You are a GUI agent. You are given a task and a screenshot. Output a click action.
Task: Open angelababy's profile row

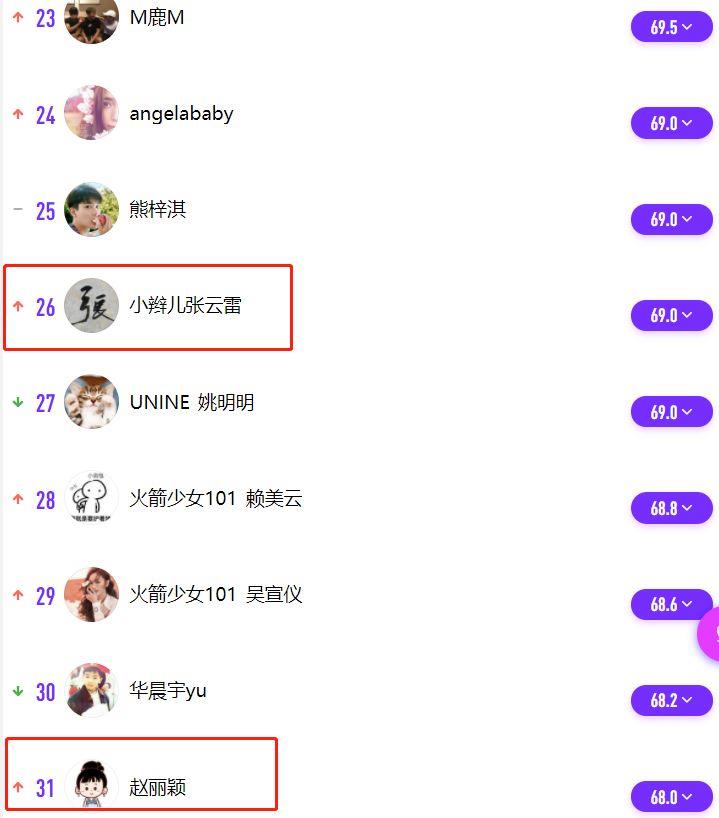[x=181, y=113]
